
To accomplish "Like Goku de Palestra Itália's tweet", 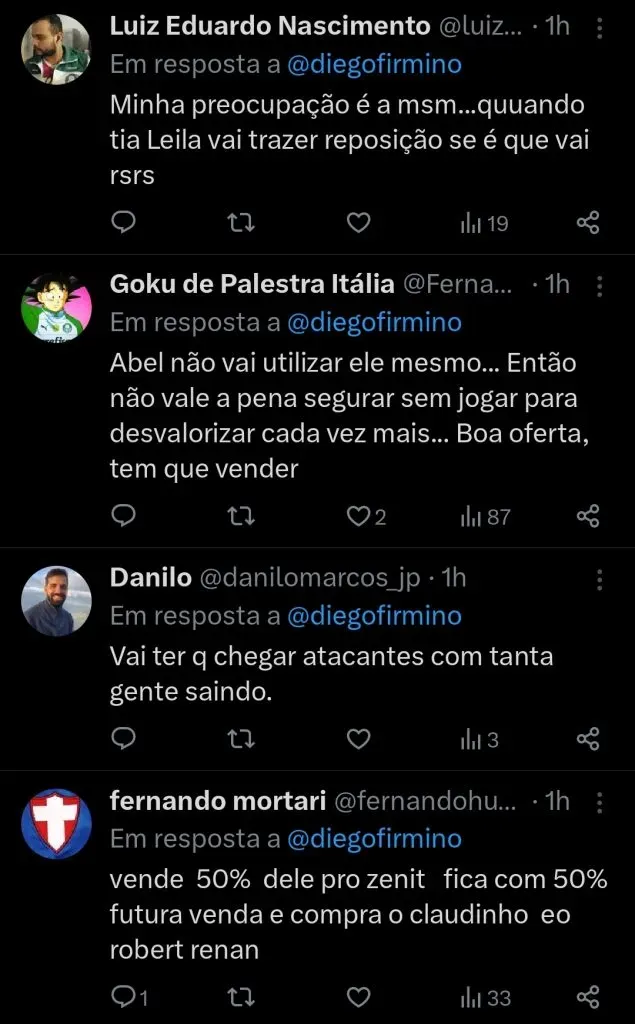I will click(x=358, y=516).
